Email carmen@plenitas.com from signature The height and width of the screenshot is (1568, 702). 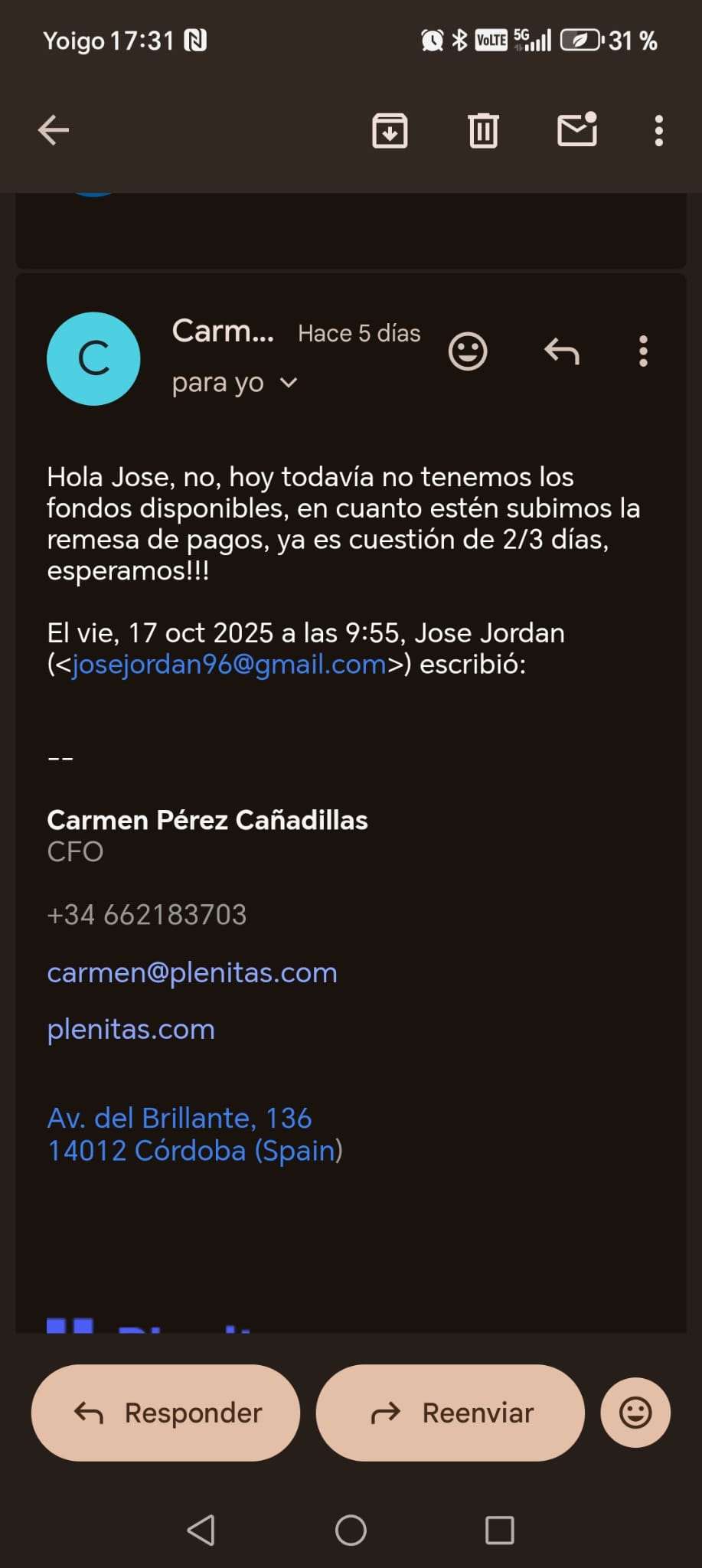coord(192,972)
